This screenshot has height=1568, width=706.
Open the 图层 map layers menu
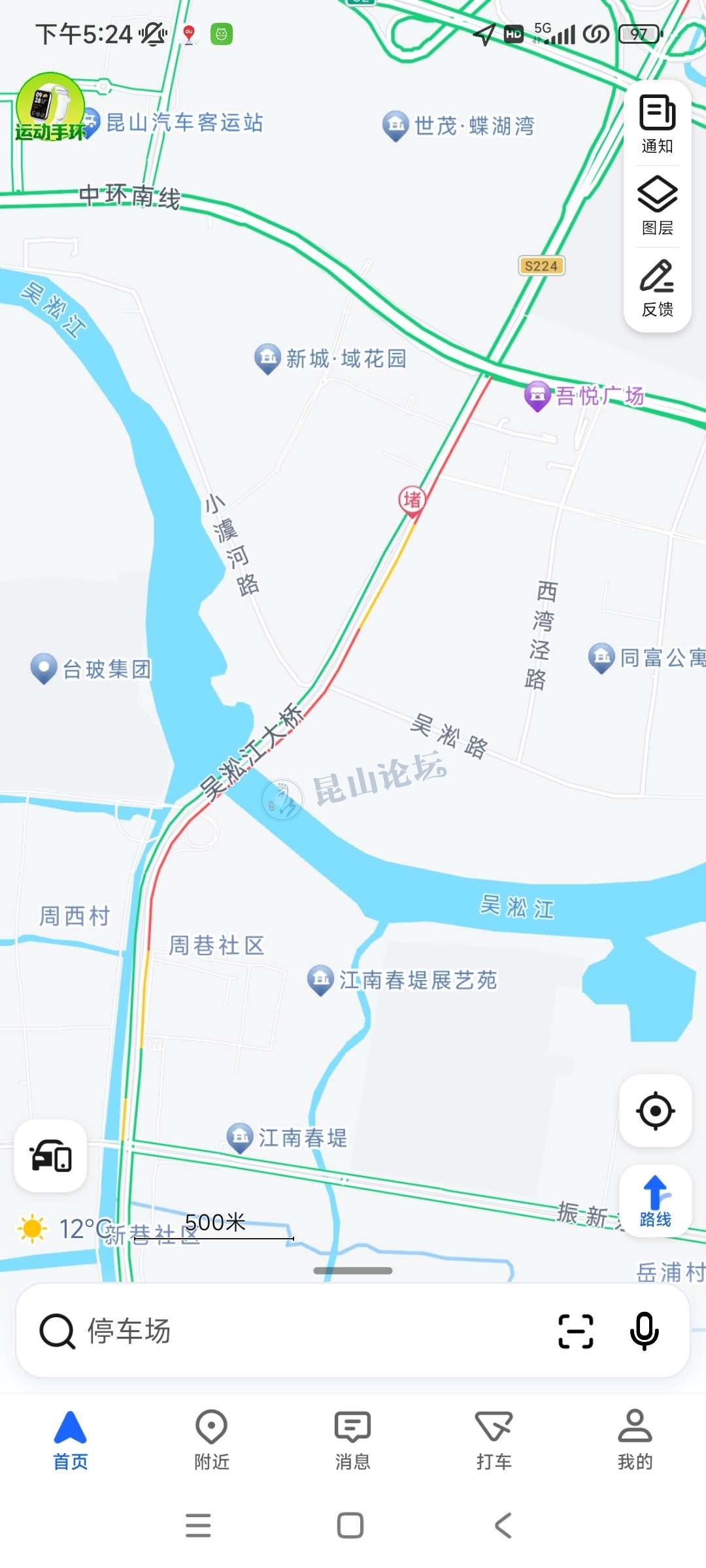coord(657,206)
